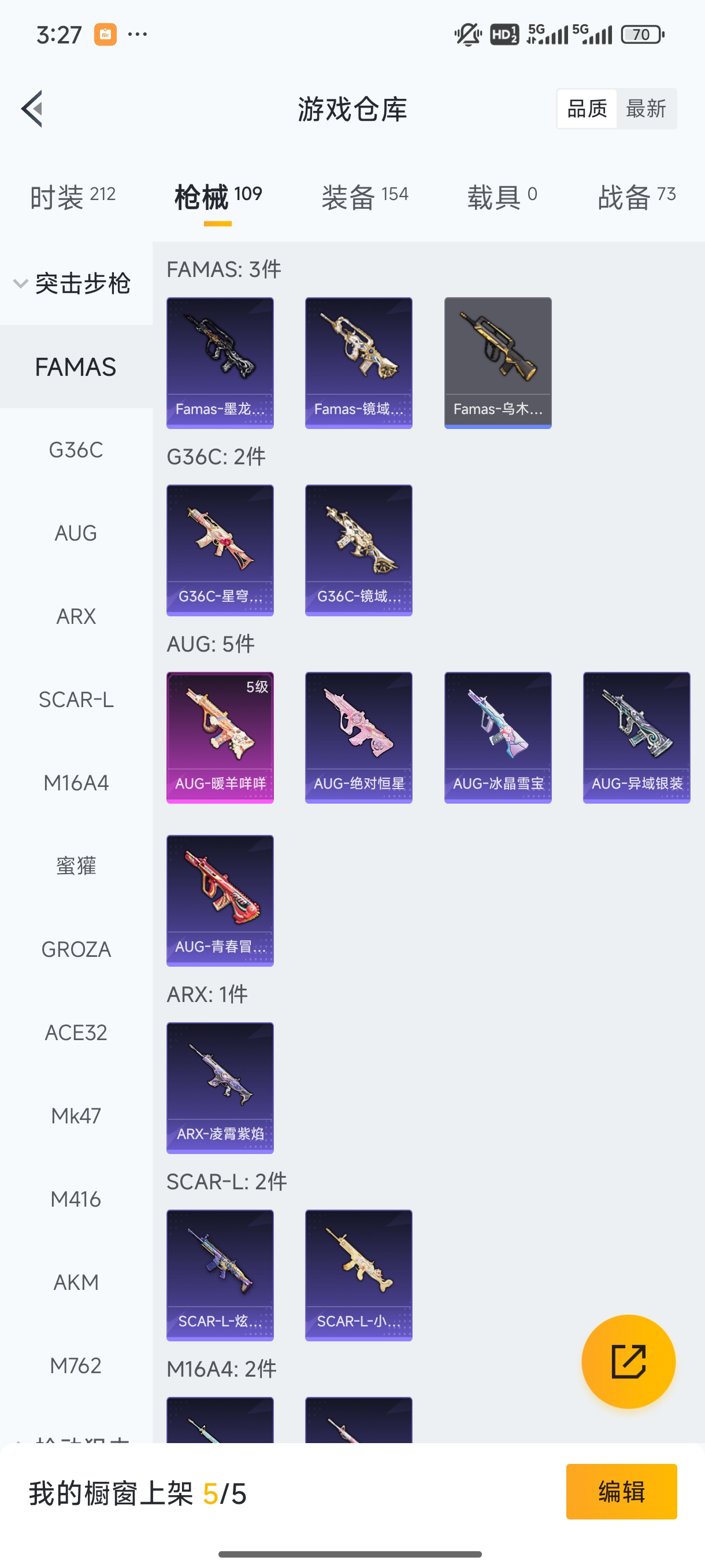This screenshot has height=1568, width=705.
Task: Select SCAR-L in the side list
Action: [x=76, y=700]
